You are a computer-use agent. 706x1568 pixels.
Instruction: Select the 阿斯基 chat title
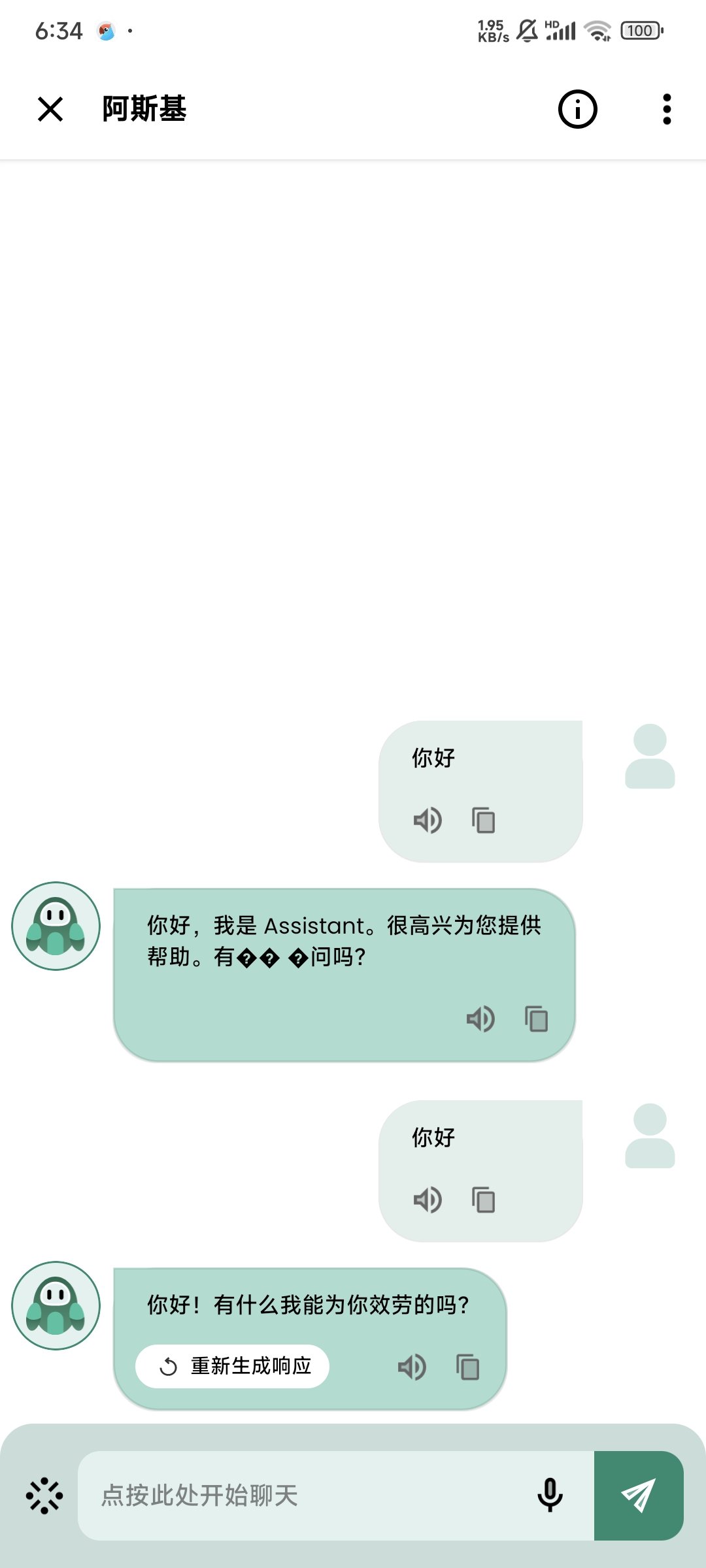pyautogui.click(x=144, y=110)
